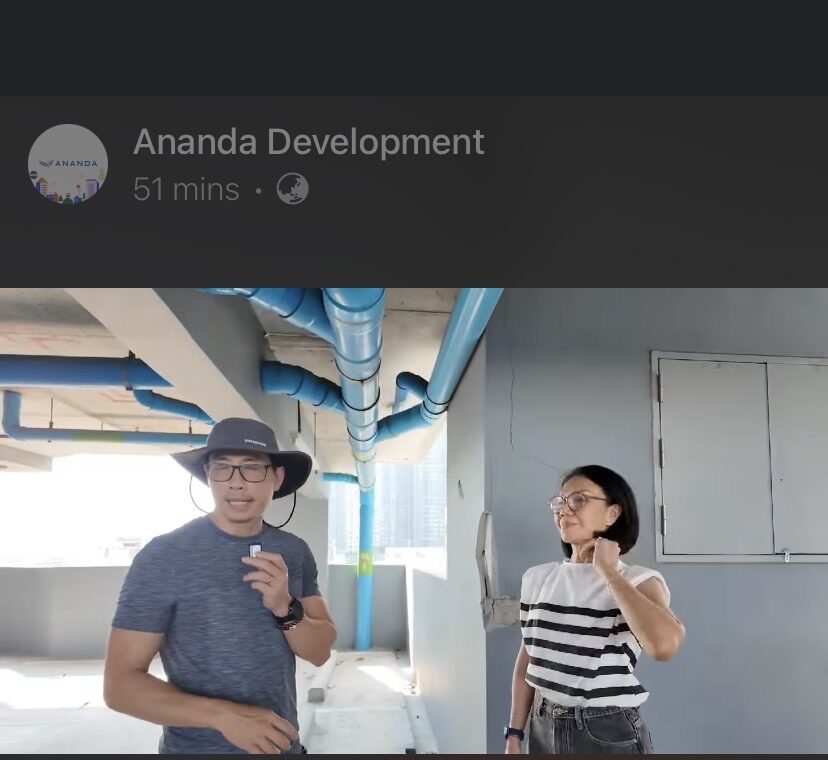View public audience globe icon
828x760 pixels.
click(293, 189)
